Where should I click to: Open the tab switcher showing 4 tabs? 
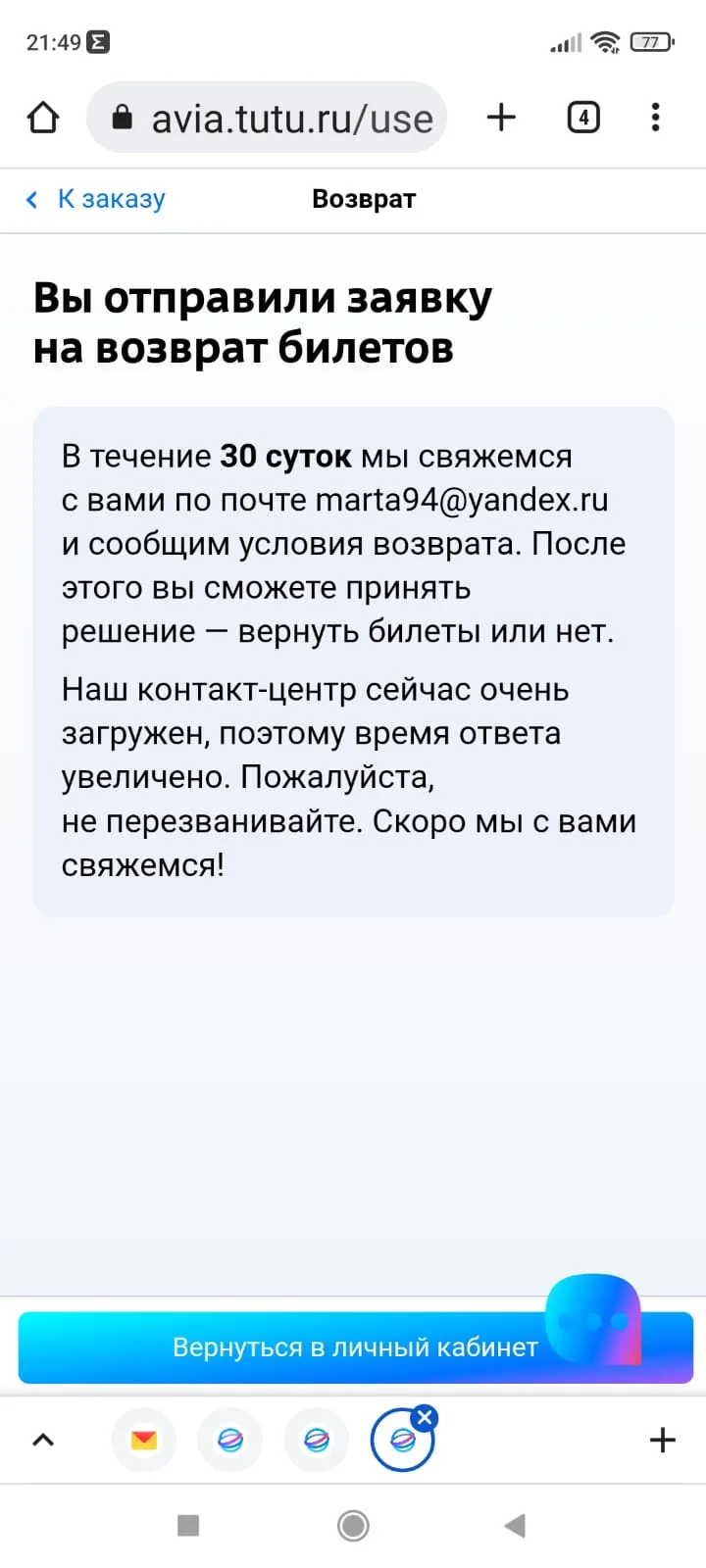(x=583, y=118)
